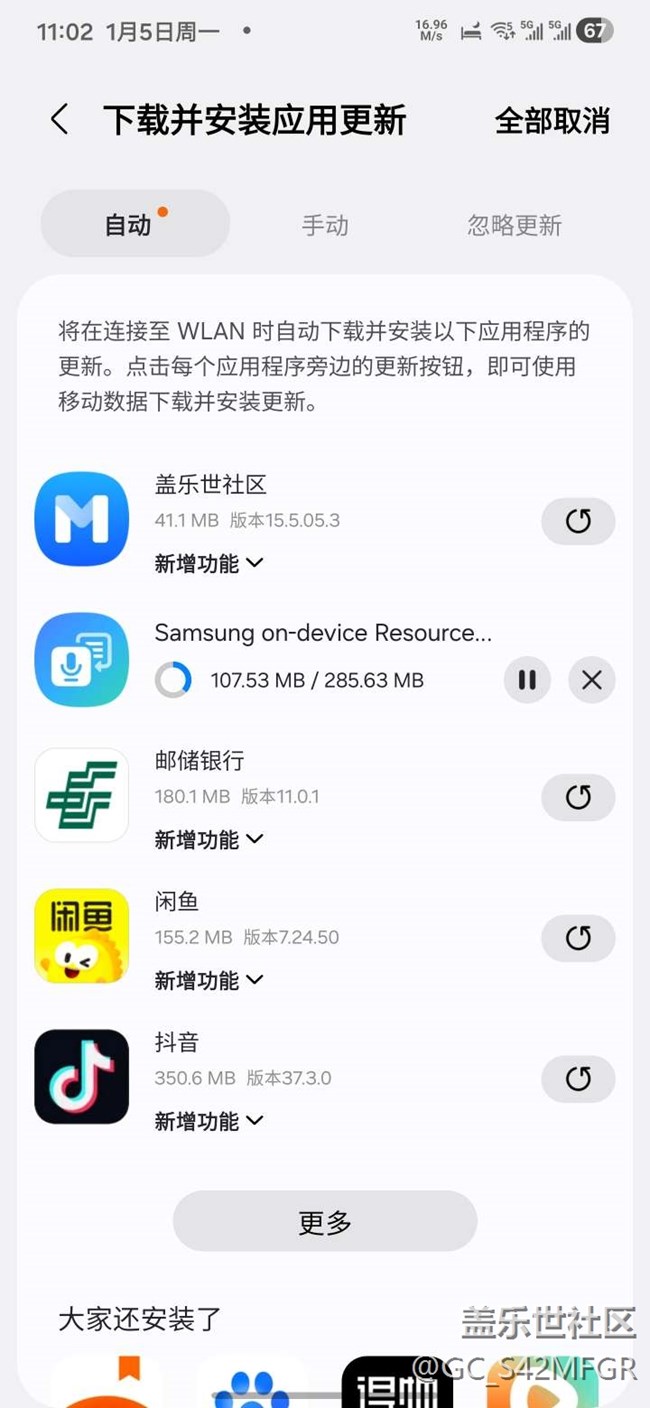Screen dimensions: 650x1408
Task: Expand 新增功能 under 盖乐世社区
Action: [209, 564]
